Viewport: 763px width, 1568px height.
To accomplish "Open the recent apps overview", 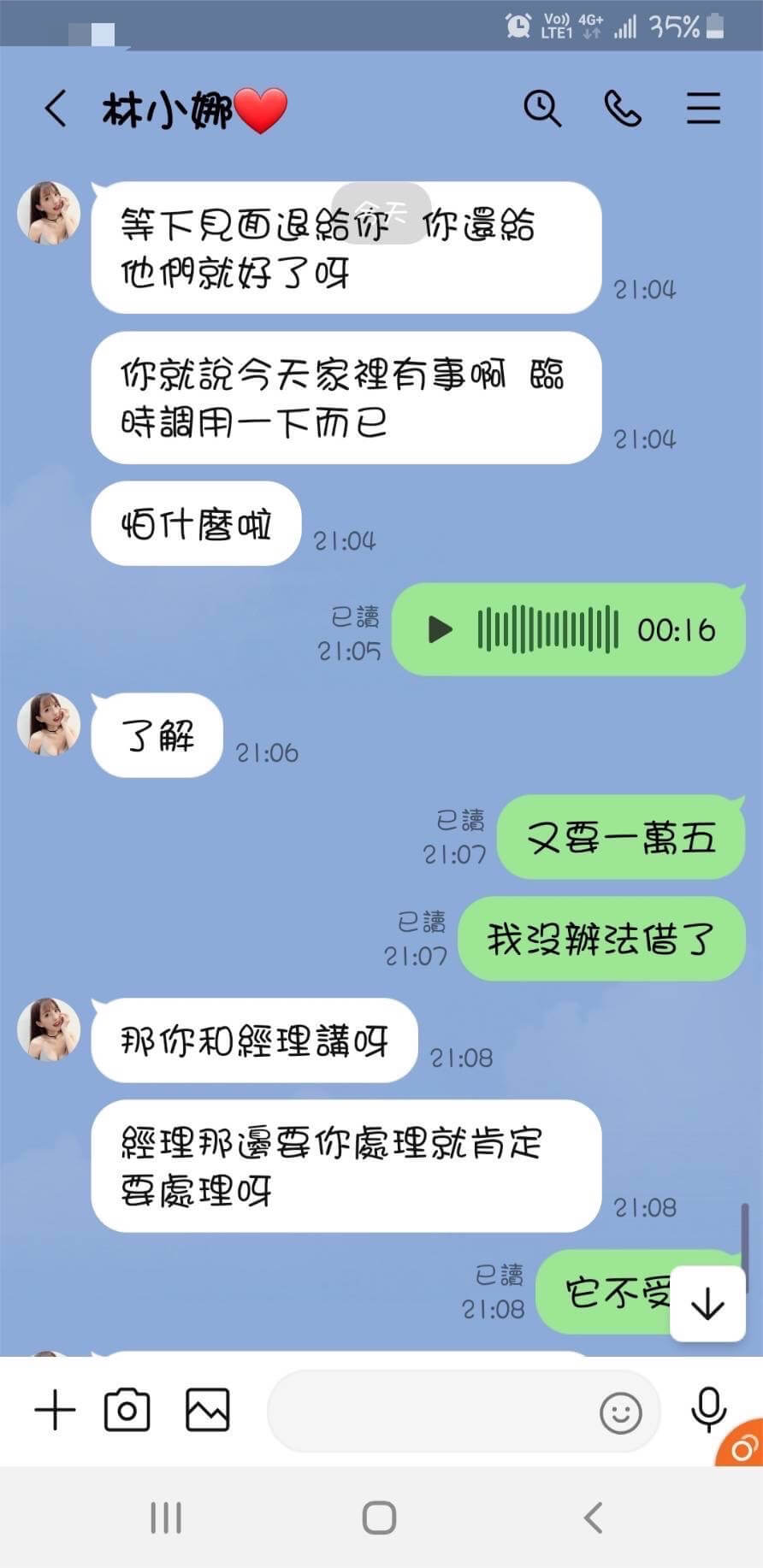I will click(166, 1518).
